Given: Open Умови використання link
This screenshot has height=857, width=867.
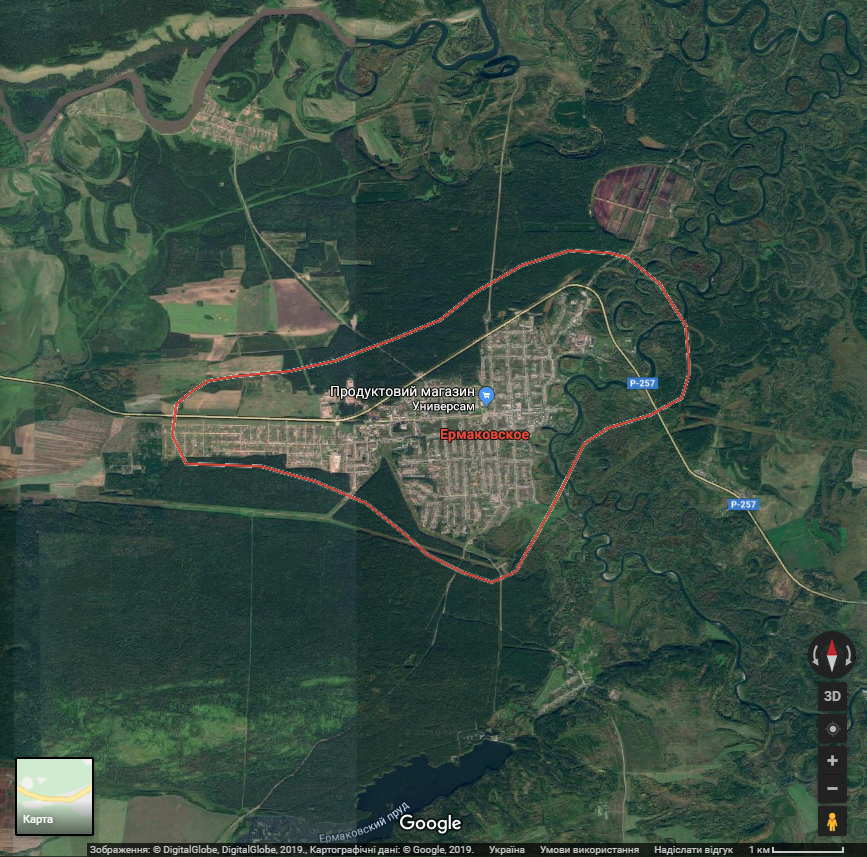Looking at the screenshot, I should [x=589, y=849].
